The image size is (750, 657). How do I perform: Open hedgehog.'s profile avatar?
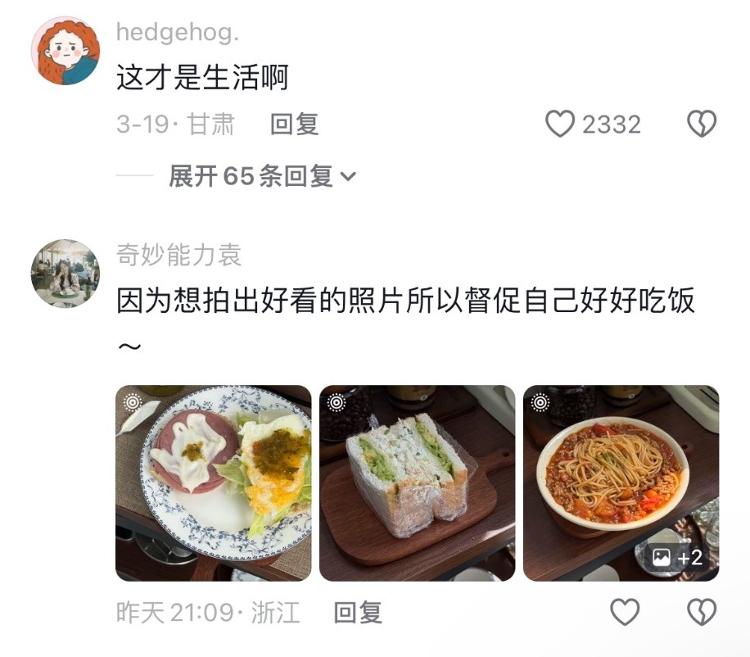click(x=65, y=51)
